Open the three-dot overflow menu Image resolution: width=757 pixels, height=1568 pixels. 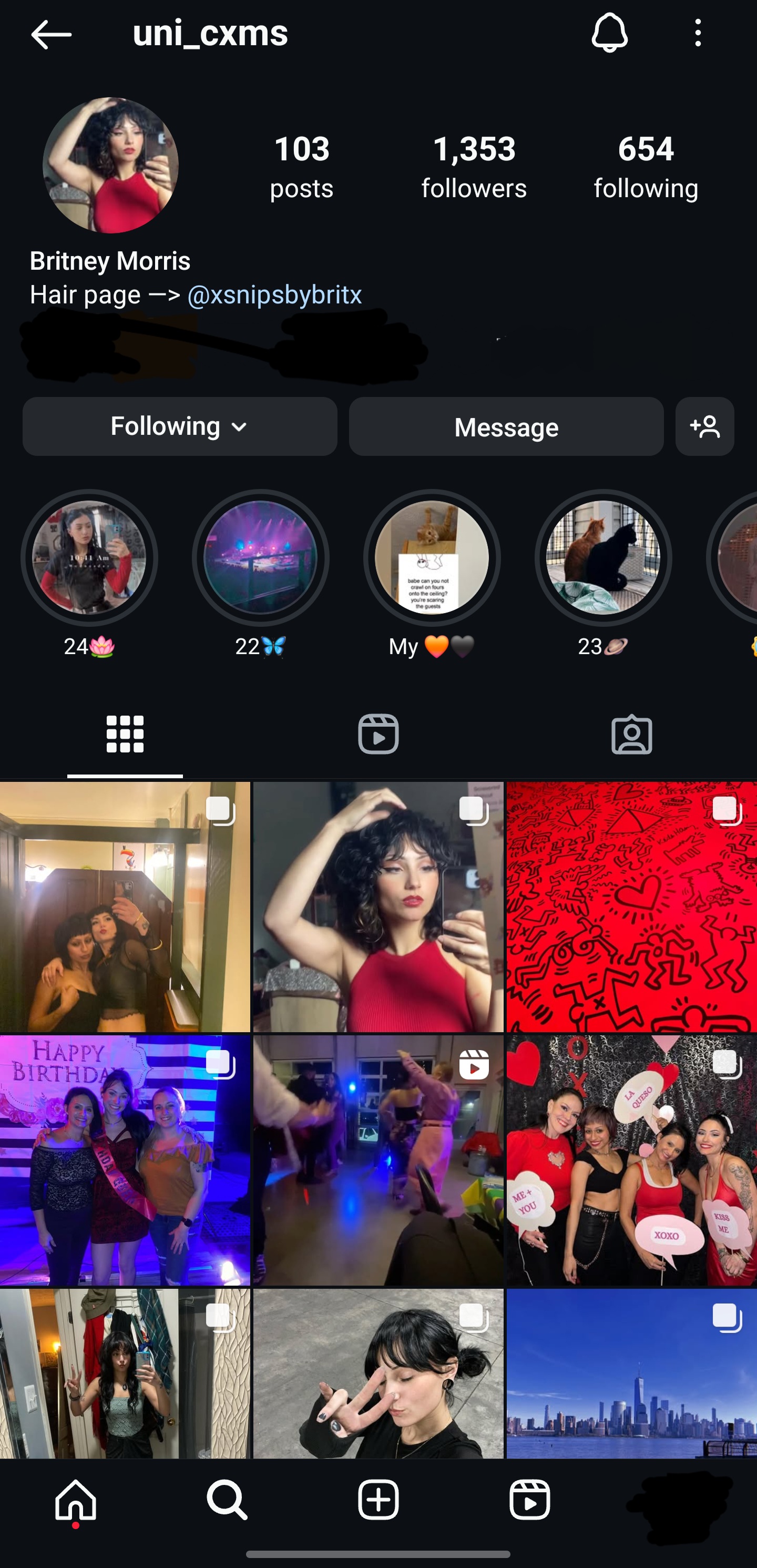pos(698,33)
